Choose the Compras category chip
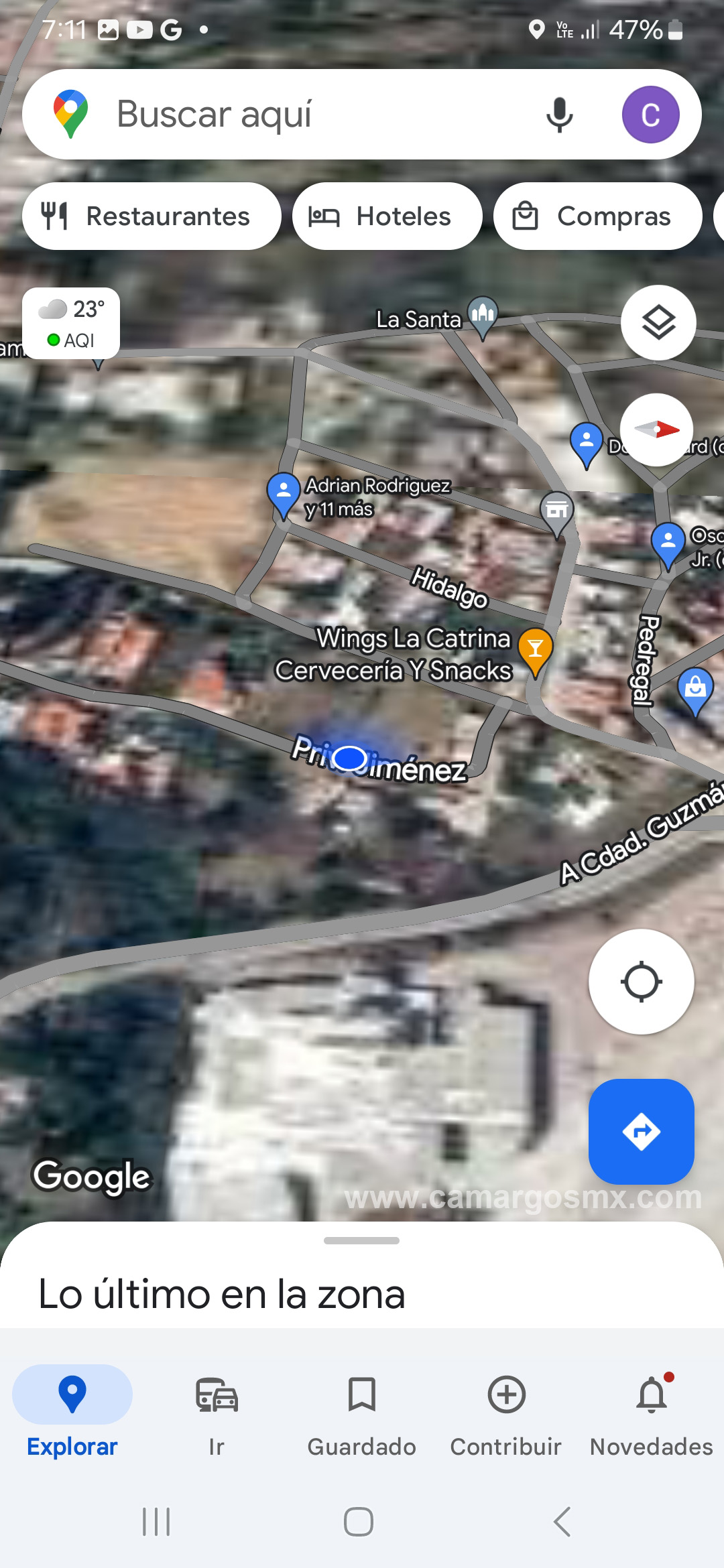The height and width of the screenshot is (1568, 724). point(597,216)
